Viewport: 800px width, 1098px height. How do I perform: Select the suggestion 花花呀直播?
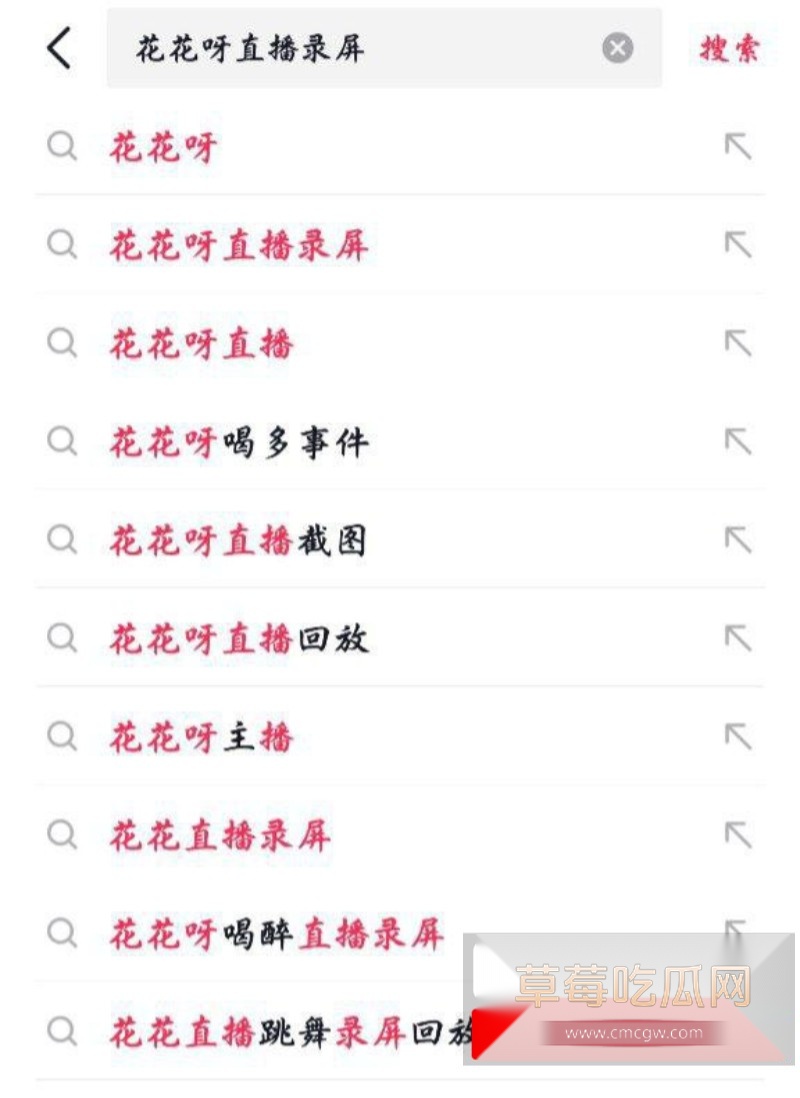200,344
